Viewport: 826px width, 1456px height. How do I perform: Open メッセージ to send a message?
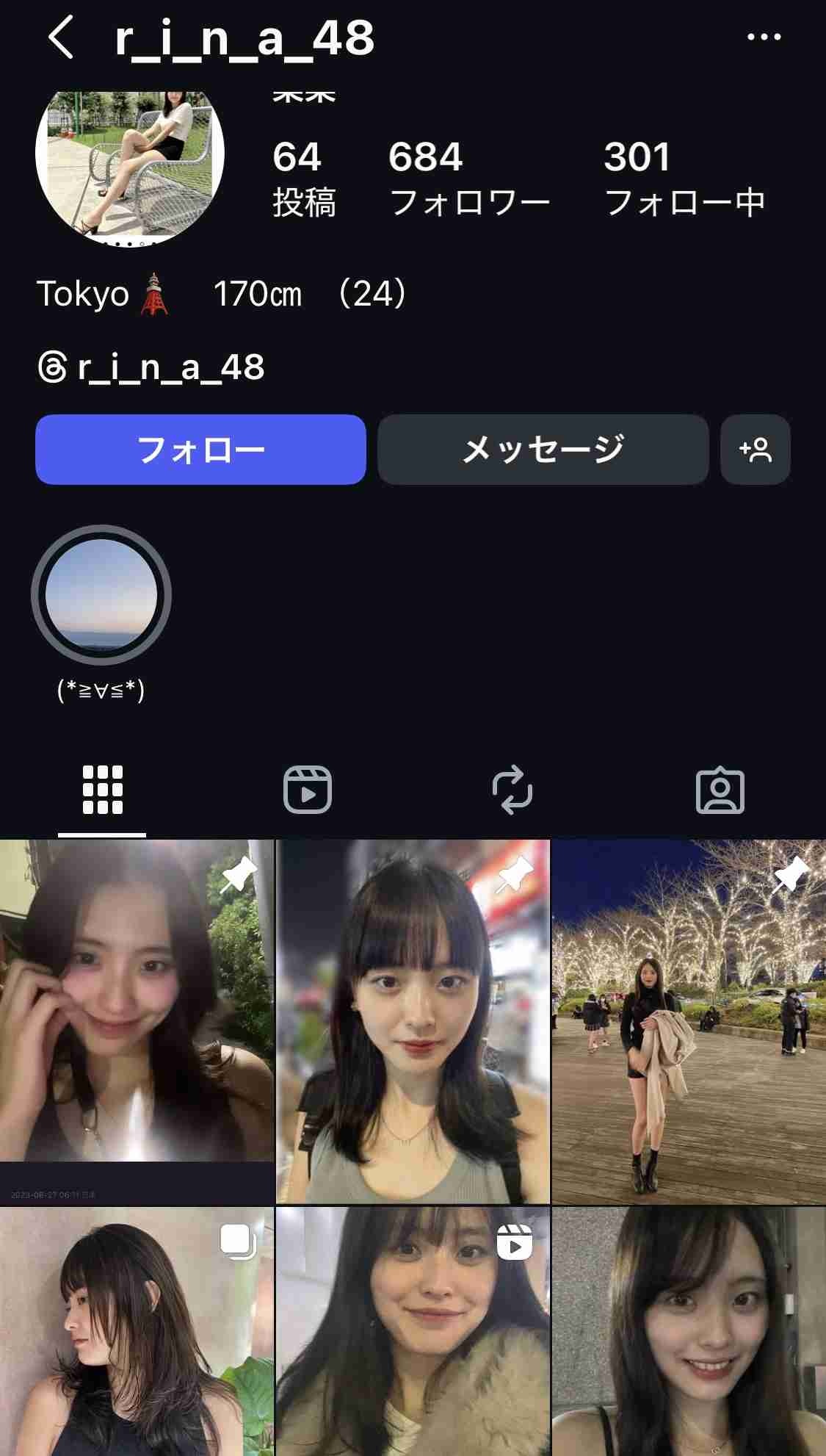[x=543, y=450]
